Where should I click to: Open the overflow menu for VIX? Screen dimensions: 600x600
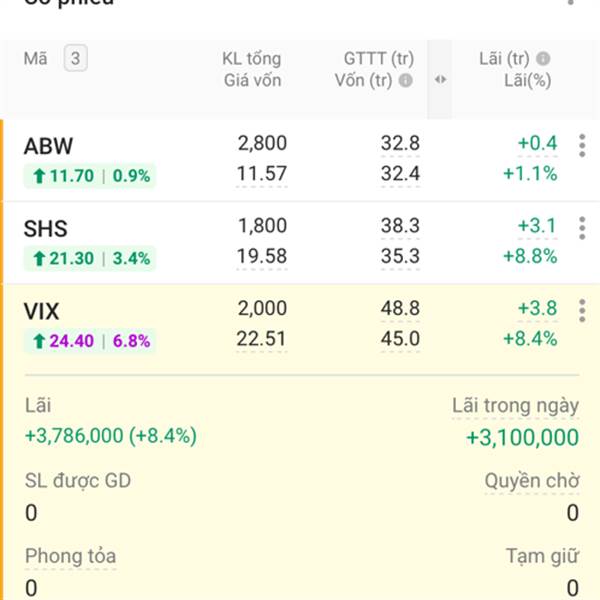pyautogui.click(x=582, y=312)
